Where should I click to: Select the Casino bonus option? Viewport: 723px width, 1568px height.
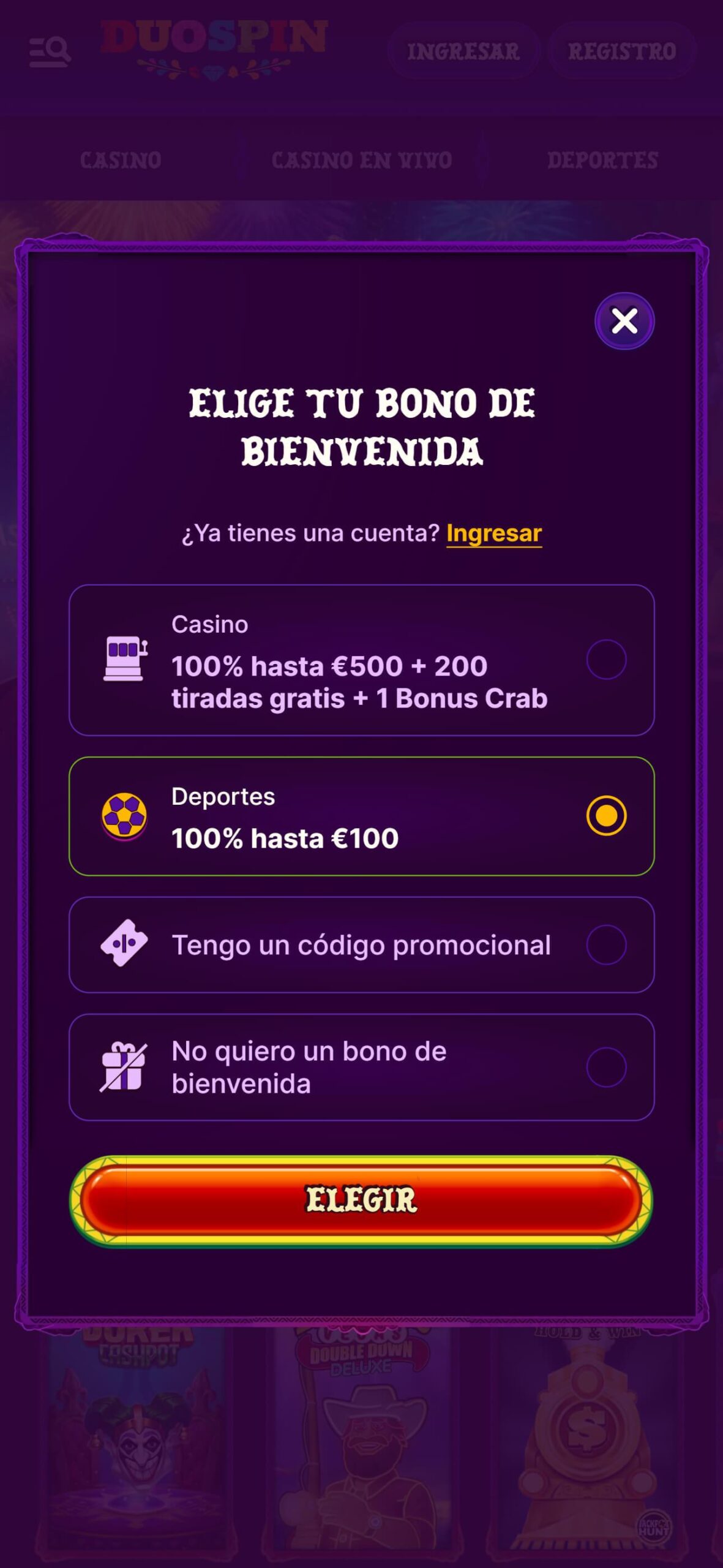tap(362, 660)
